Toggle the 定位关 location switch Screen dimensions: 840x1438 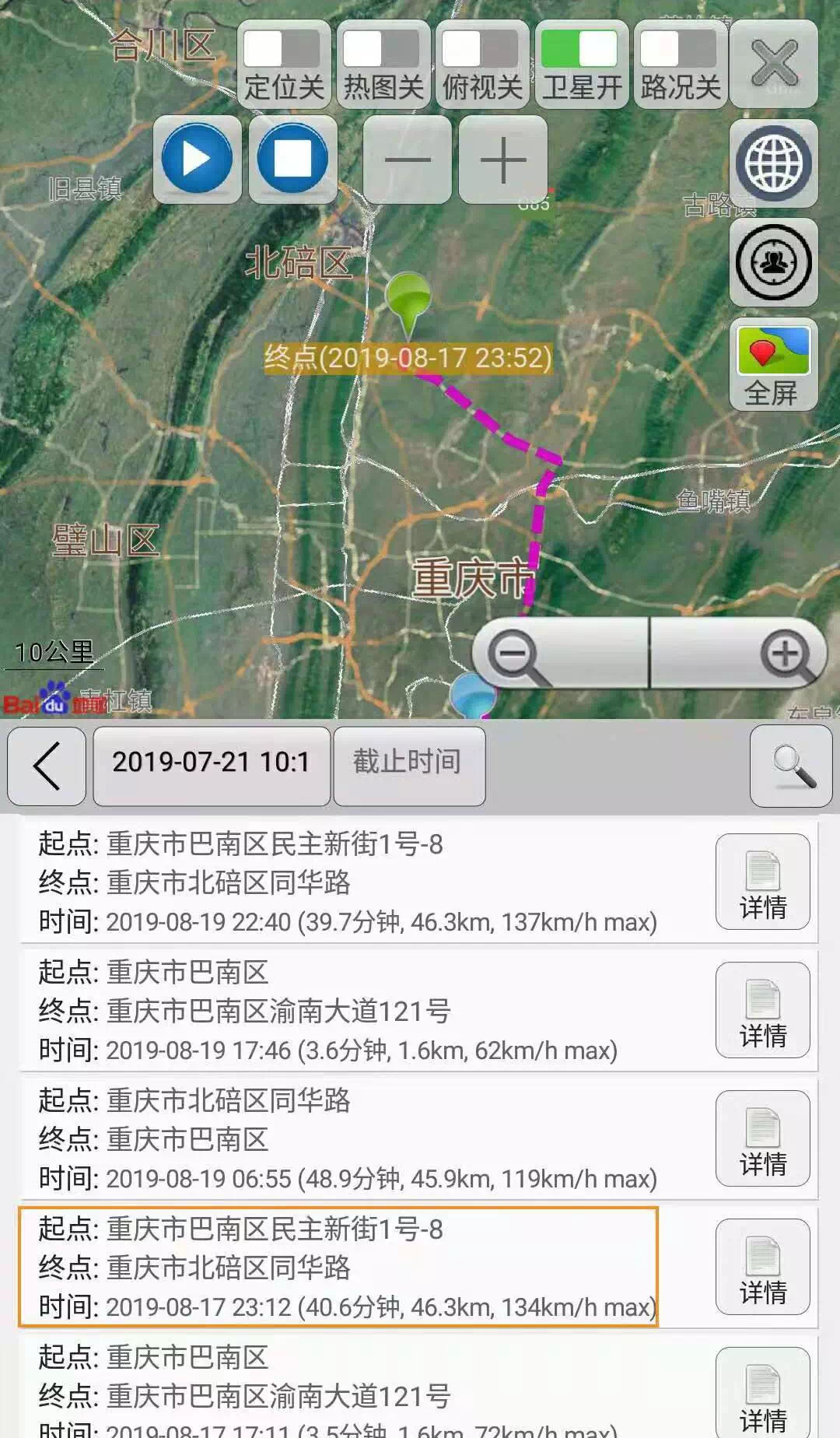pyautogui.click(x=284, y=65)
